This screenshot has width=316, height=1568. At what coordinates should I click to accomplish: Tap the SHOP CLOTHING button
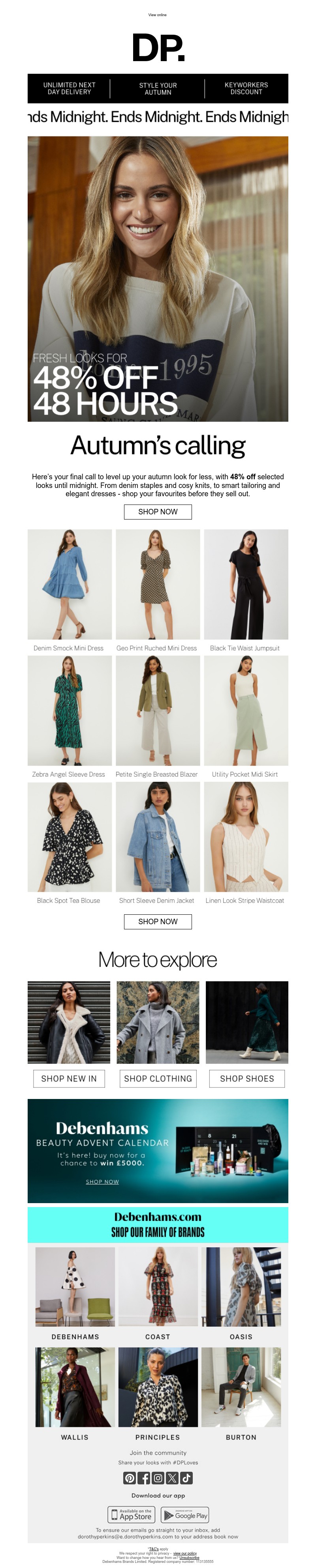click(x=157, y=1078)
